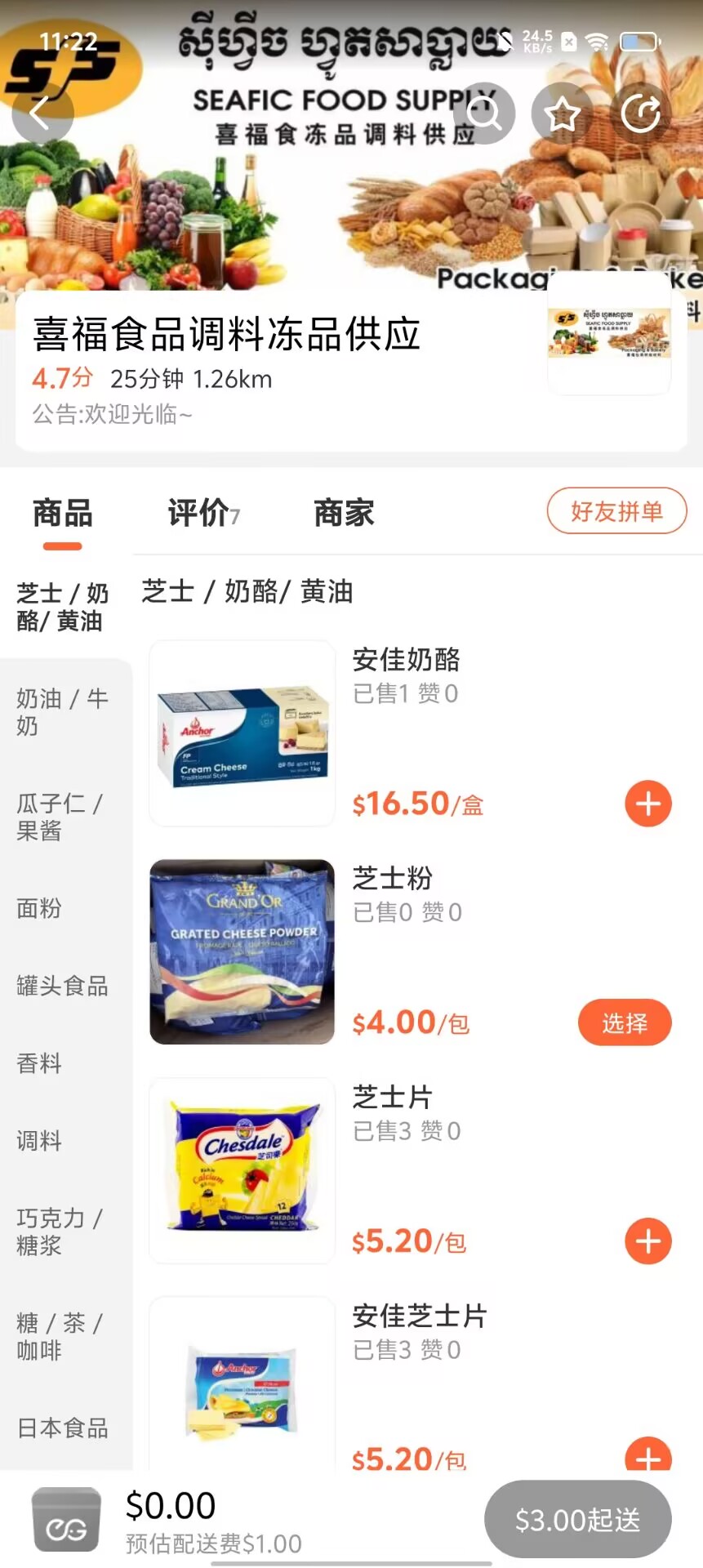Go back using the arrow icon
The height and width of the screenshot is (1568, 703).
click(x=41, y=113)
